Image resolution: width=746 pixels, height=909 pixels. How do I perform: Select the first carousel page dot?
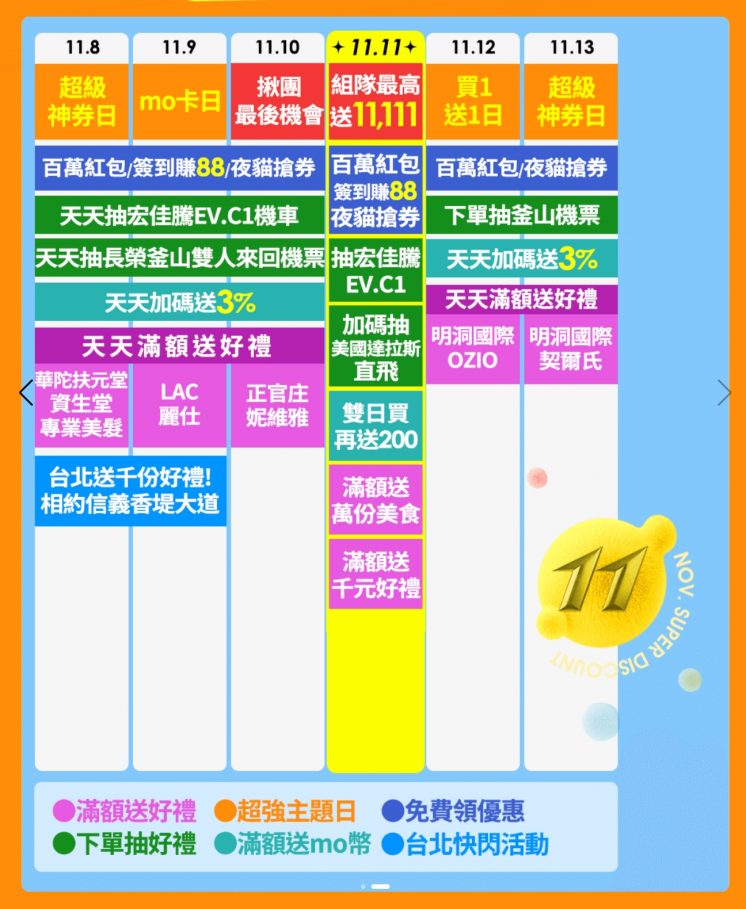tap(363, 886)
